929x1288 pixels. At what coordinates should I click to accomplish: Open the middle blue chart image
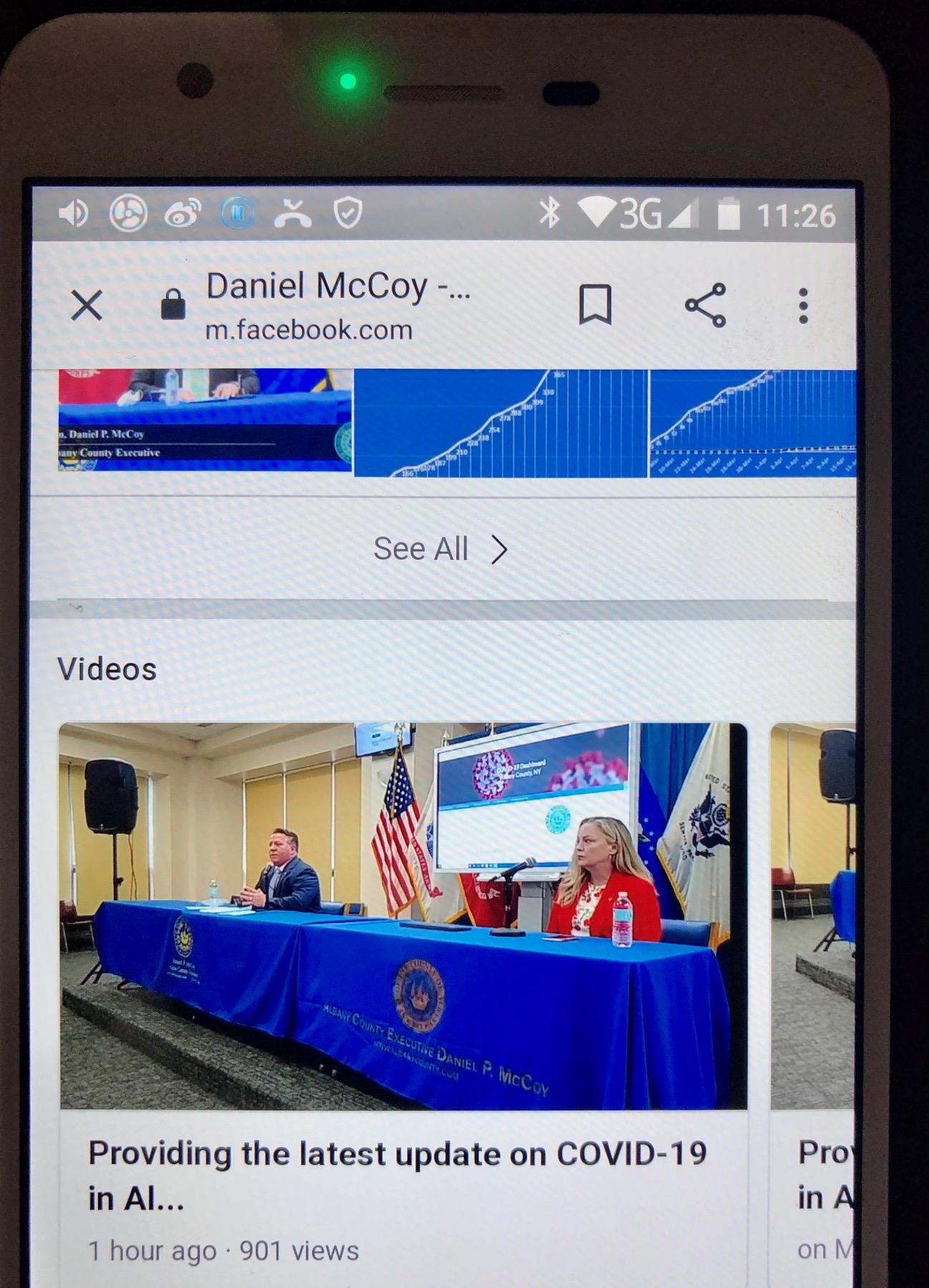point(500,422)
